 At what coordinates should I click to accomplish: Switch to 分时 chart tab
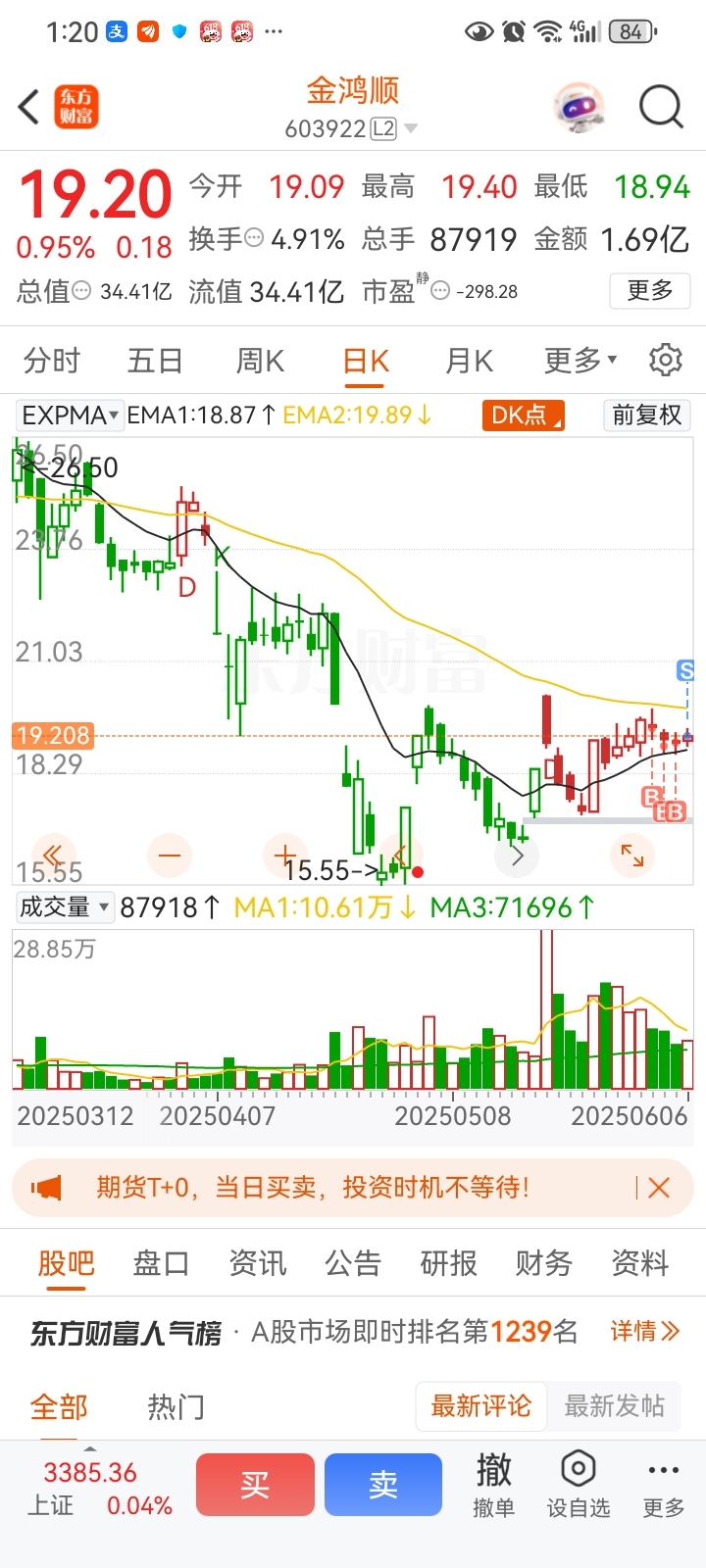52,361
